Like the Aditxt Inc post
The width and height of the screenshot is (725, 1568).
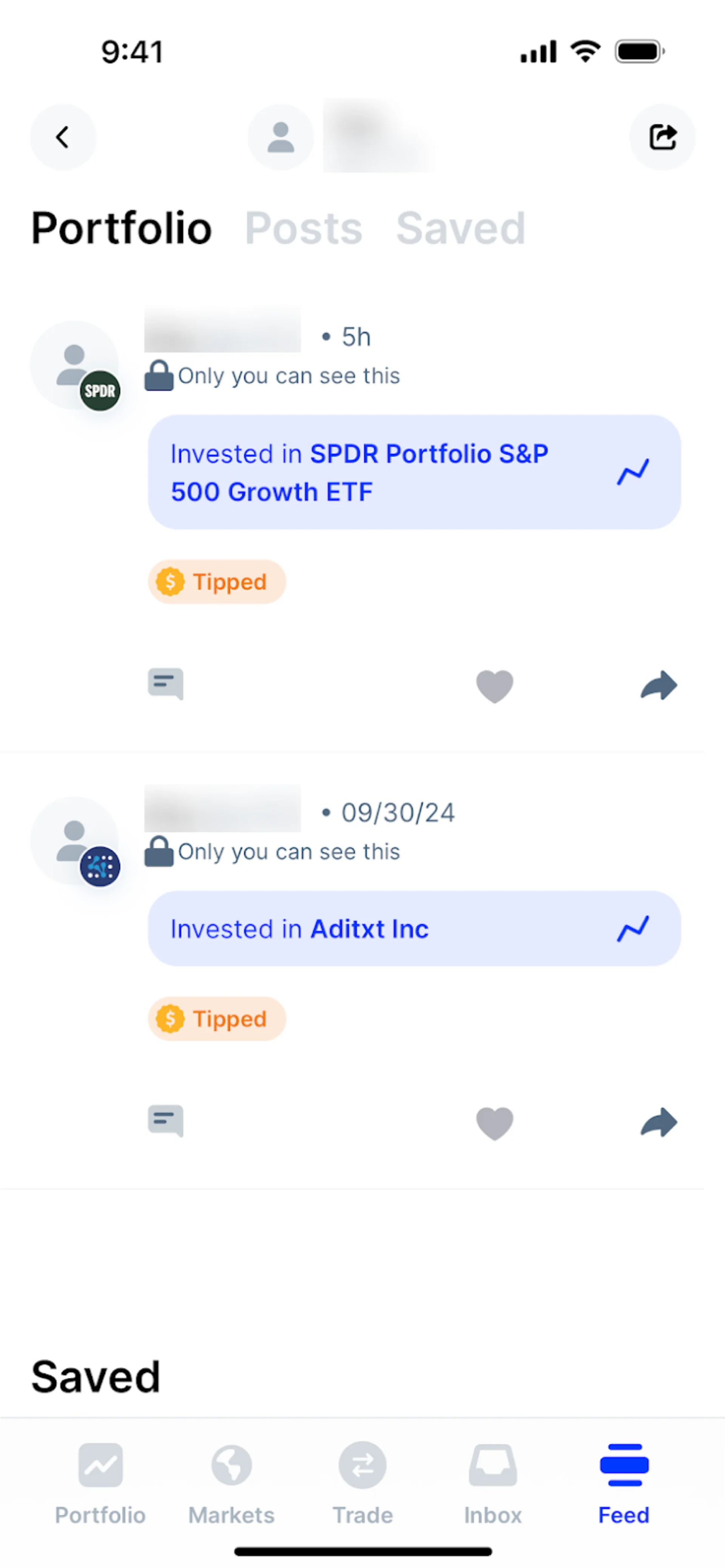pos(494,1123)
